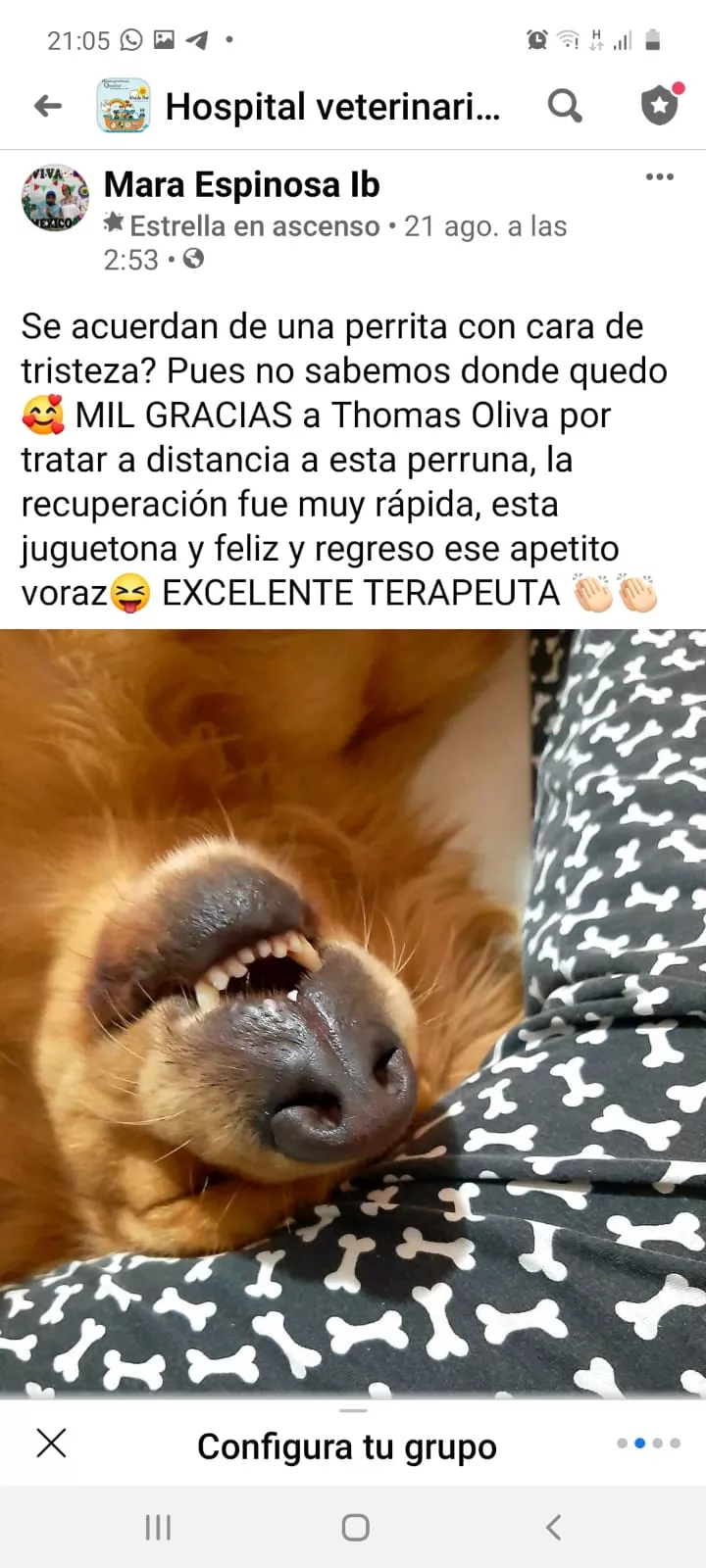706x1568 pixels.
Task: Dismiss the Configura tu grupo panel
Action: point(51,1443)
